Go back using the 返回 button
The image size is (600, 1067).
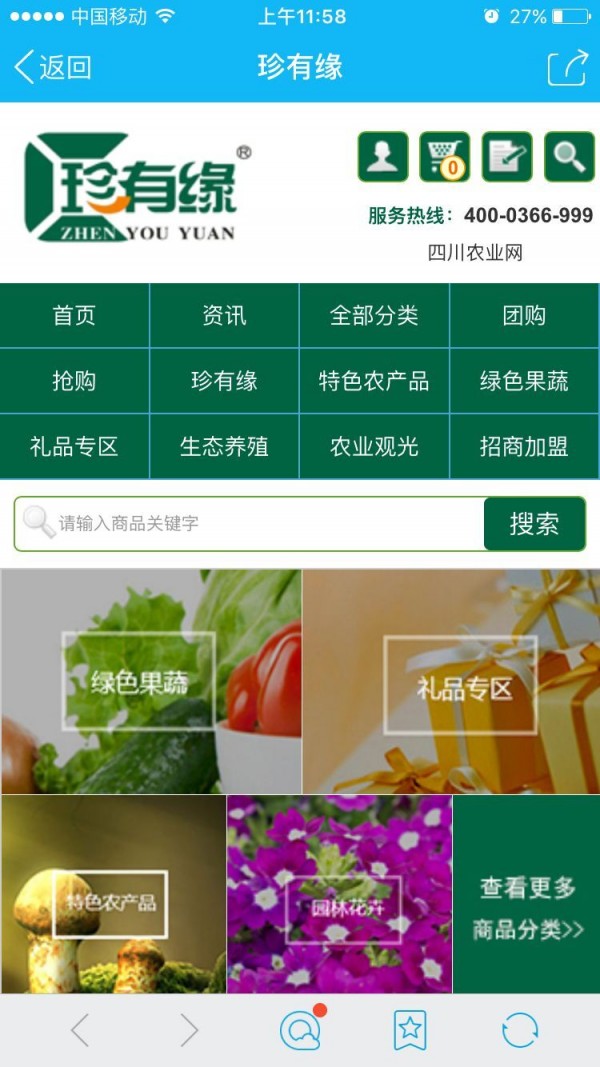53,67
